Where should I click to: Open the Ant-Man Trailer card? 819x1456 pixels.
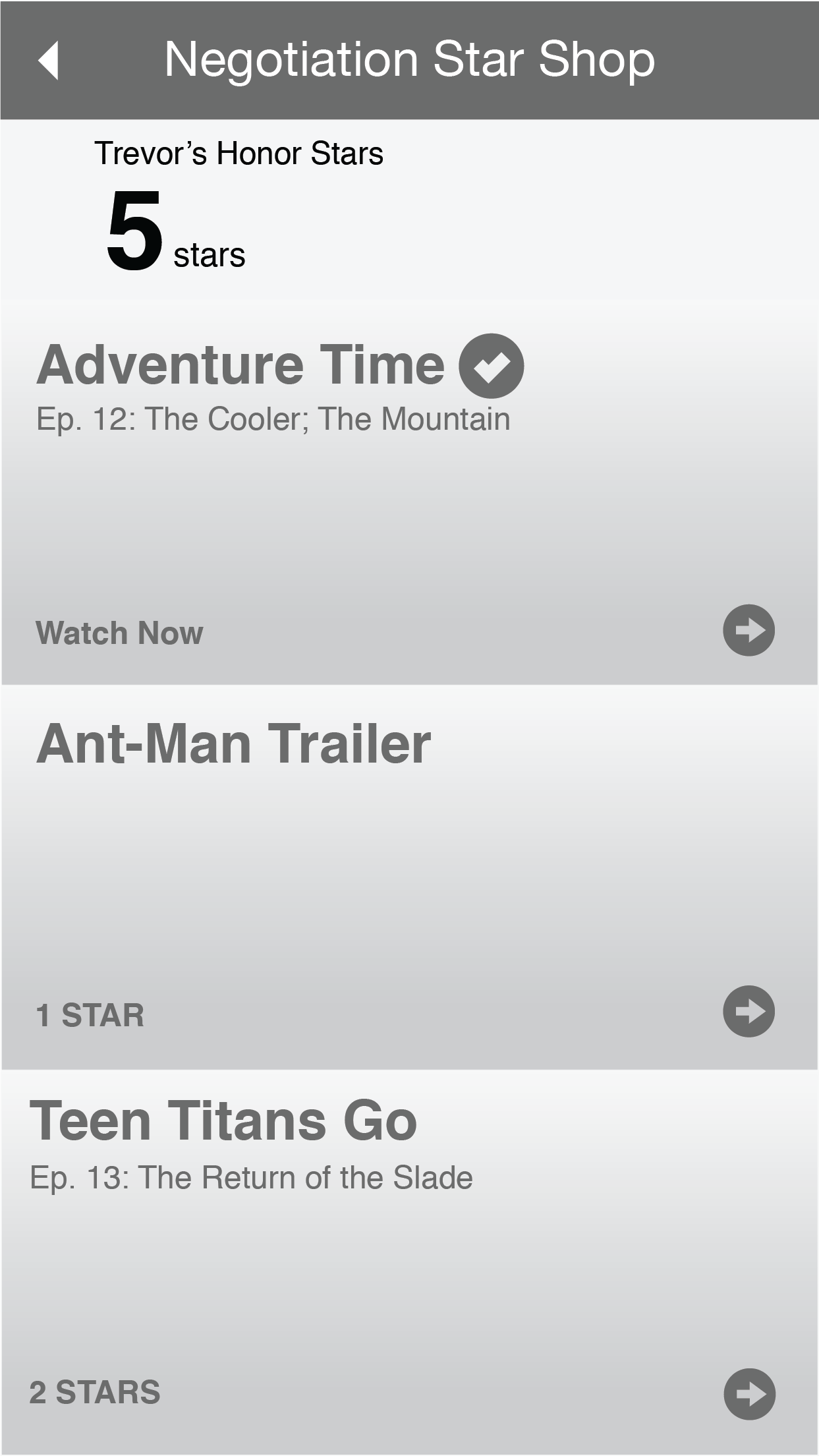(409, 877)
